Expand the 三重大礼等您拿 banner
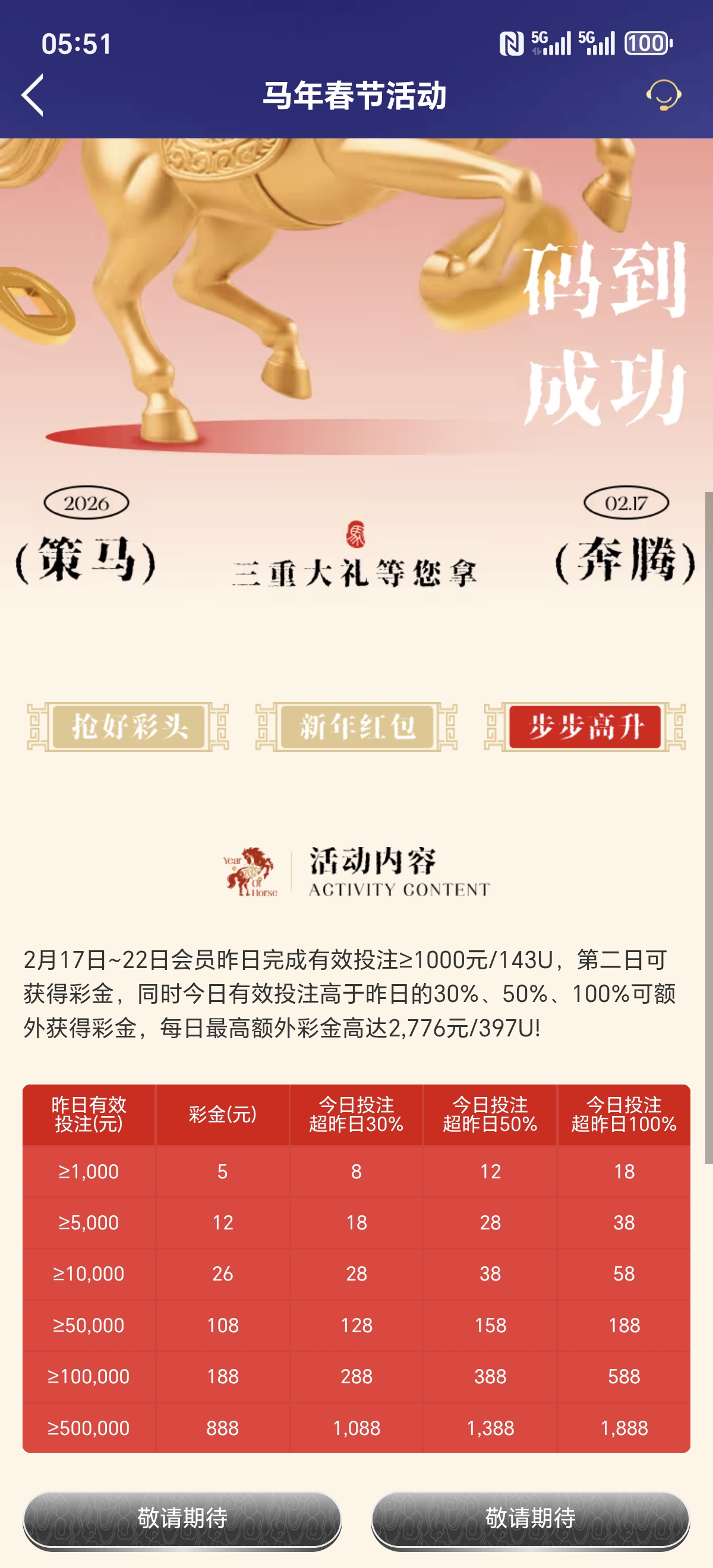The width and height of the screenshot is (713, 1568). [356, 571]
